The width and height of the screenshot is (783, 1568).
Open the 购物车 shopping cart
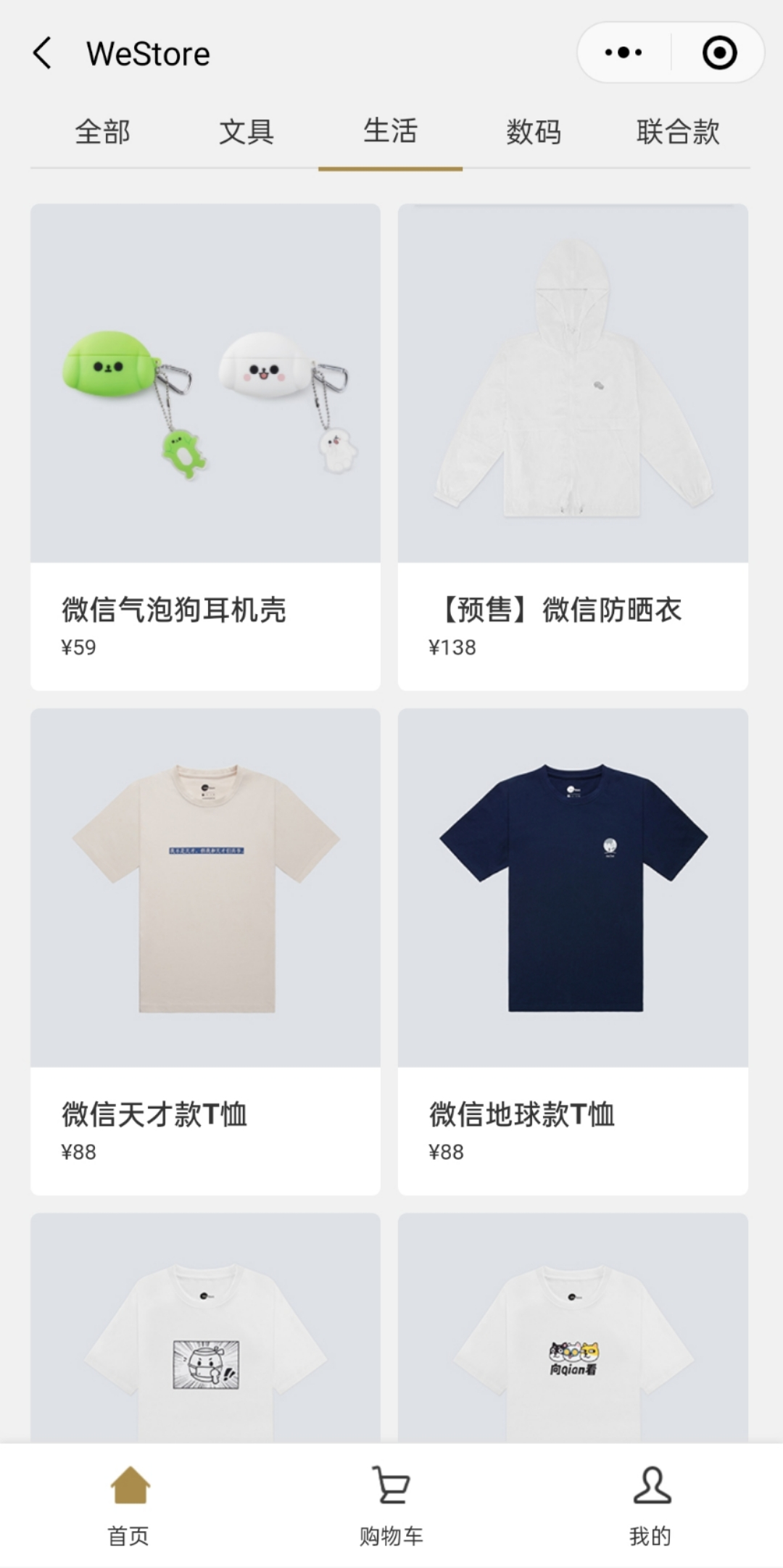click(x=391, y=1506)
